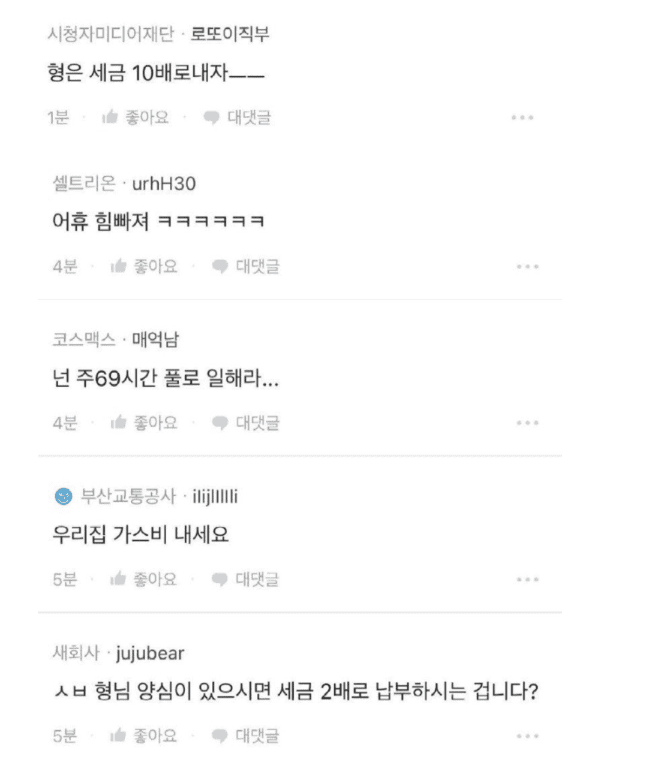
Task: Reply to jujubear's comment
Action: point(246,736)
